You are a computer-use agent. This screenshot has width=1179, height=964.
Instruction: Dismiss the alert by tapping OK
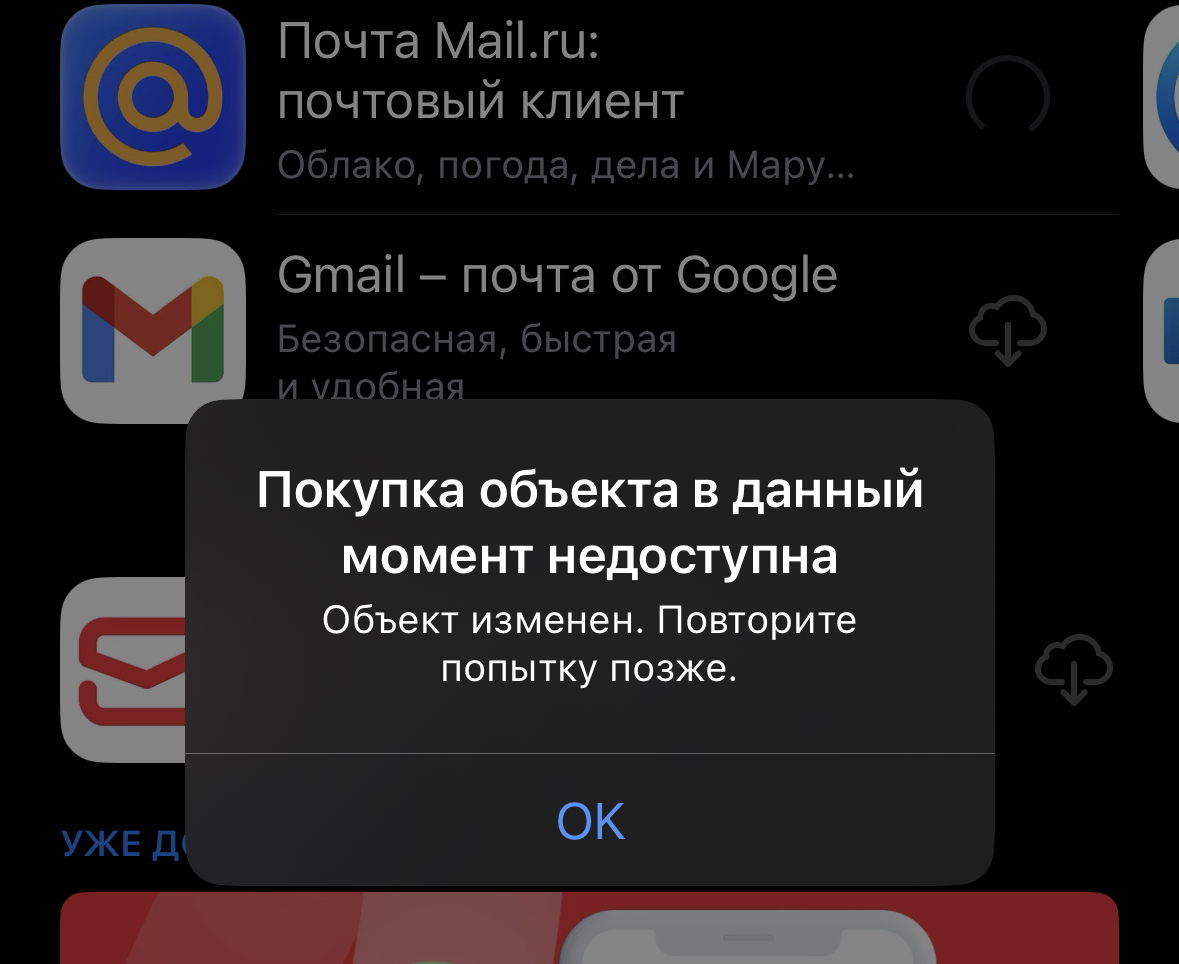[590, 821]
